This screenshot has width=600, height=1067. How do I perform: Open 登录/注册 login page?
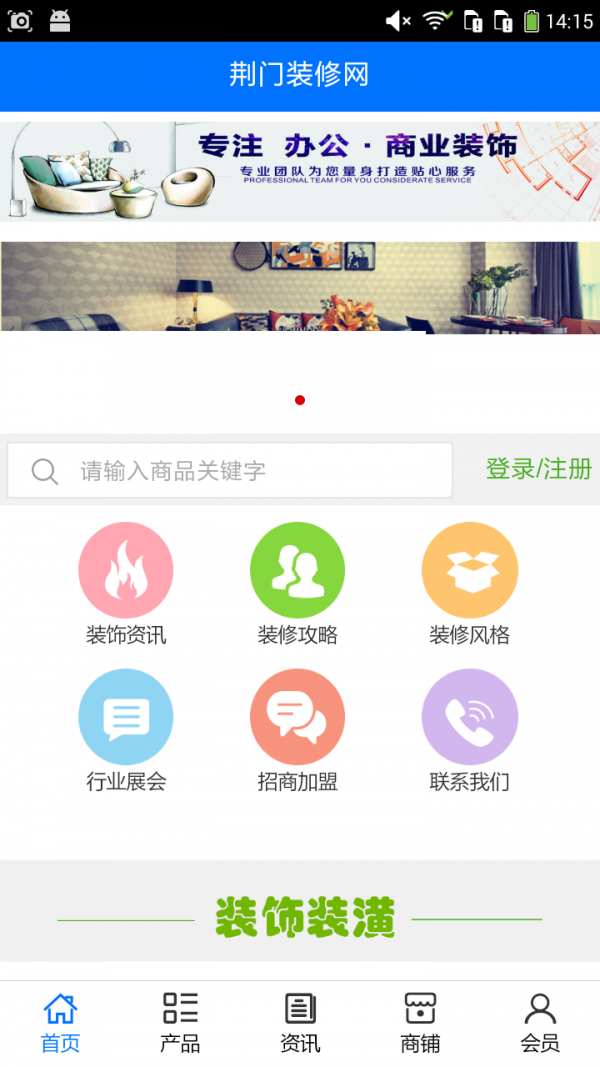pyautogui.click(x=538, y=469)
